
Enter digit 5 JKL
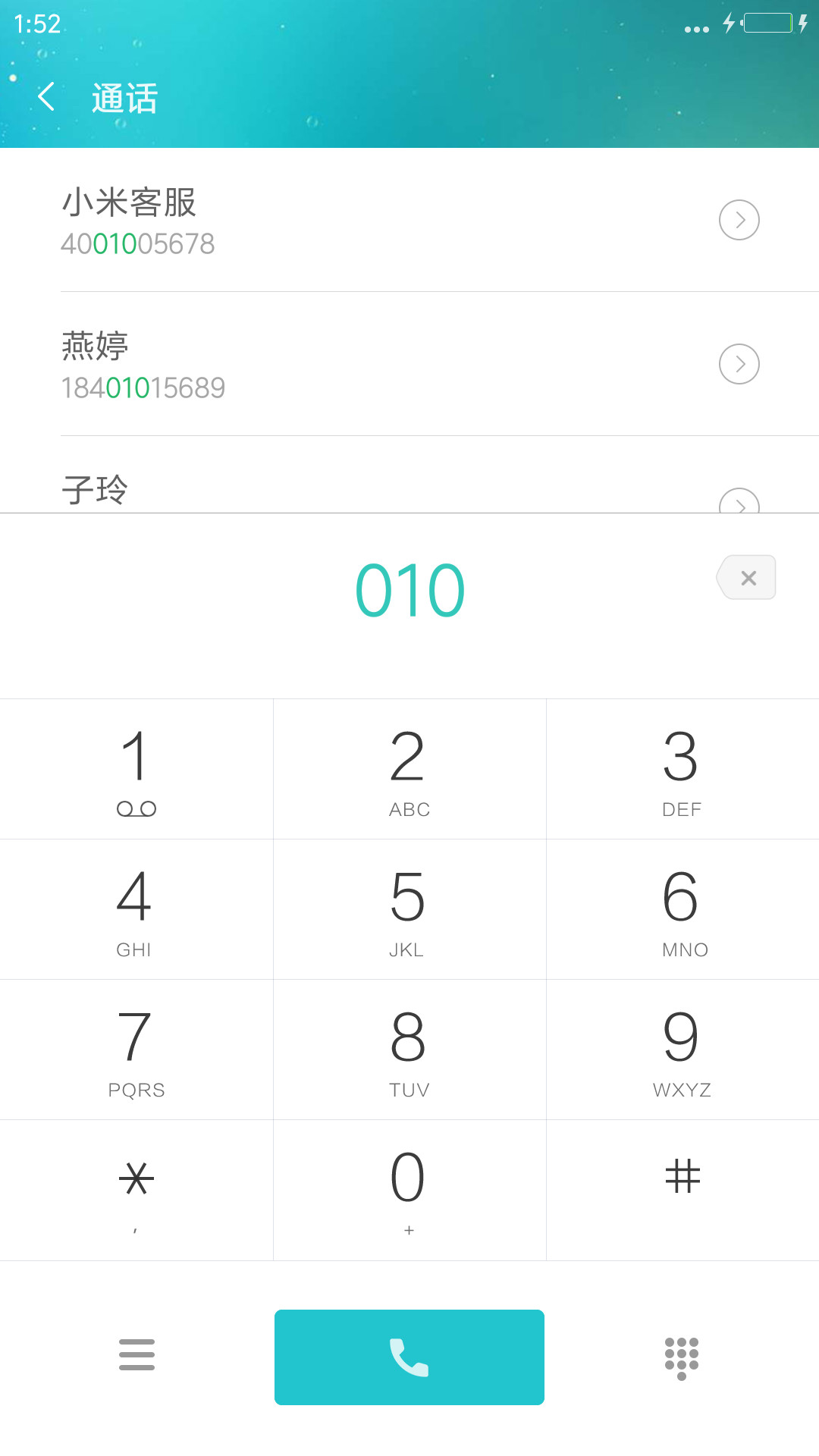coord(409,909)
